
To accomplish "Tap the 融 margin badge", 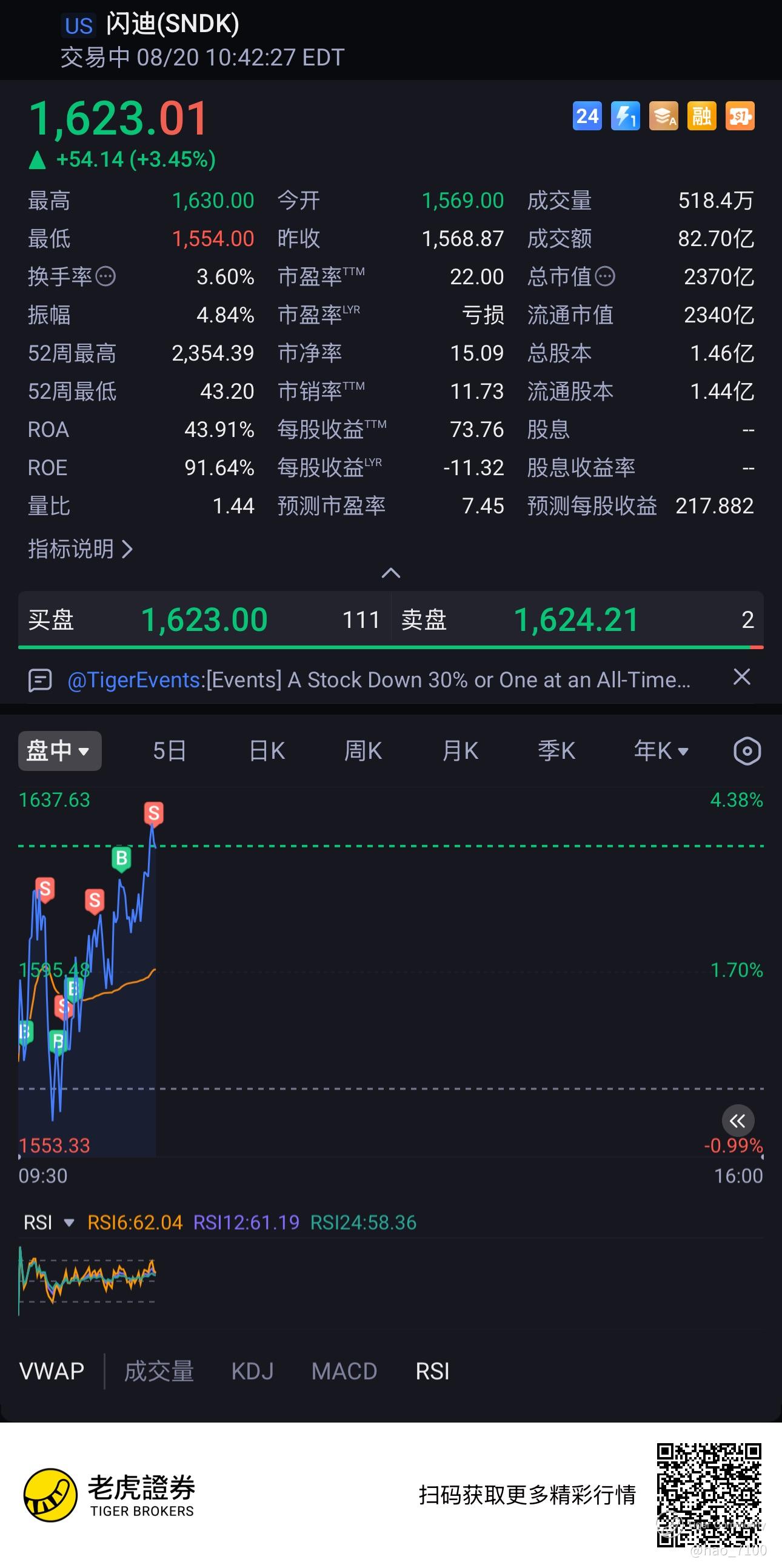I will pos(701,116).
